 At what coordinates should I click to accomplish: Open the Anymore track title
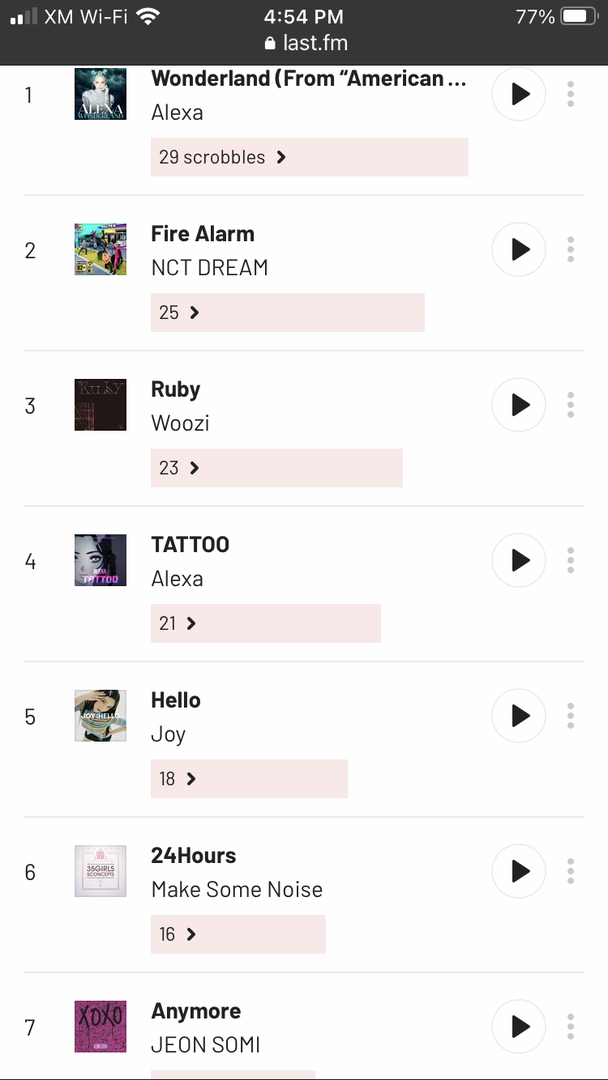pos(196,1011)
